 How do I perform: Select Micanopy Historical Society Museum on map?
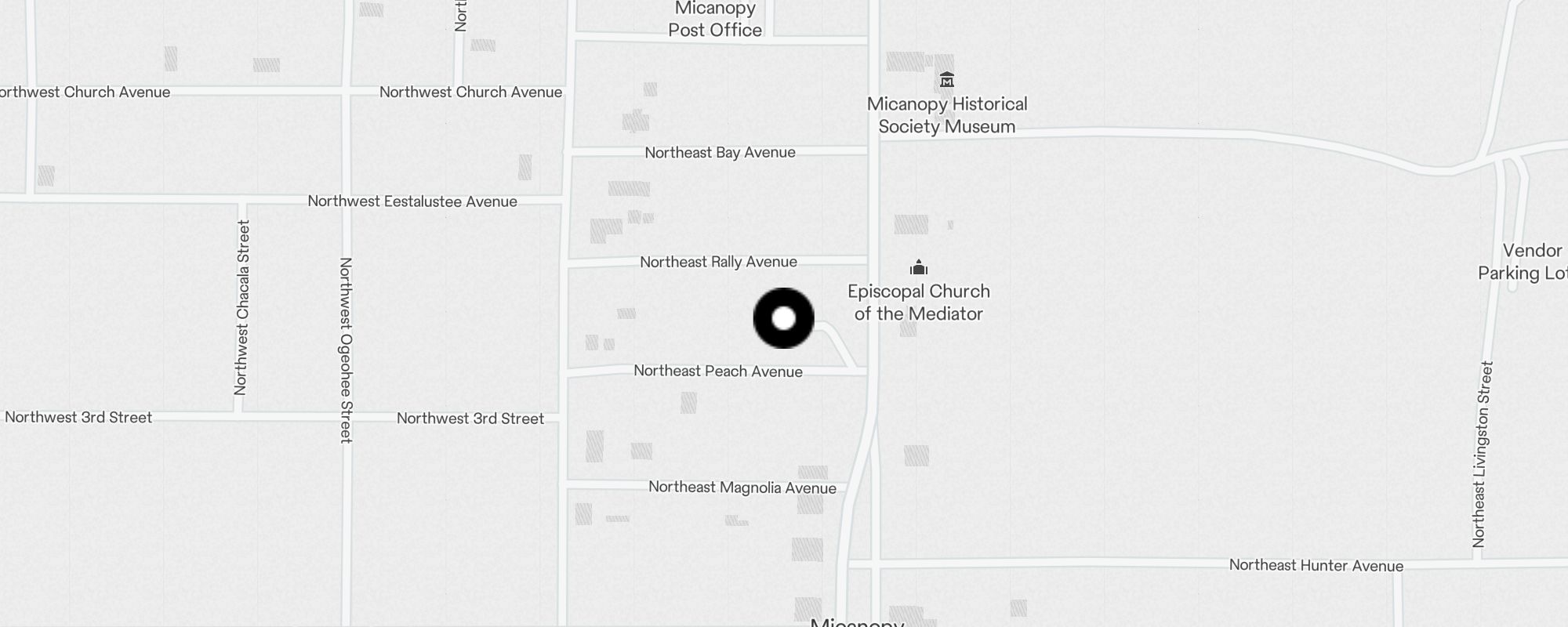point(946,80)
